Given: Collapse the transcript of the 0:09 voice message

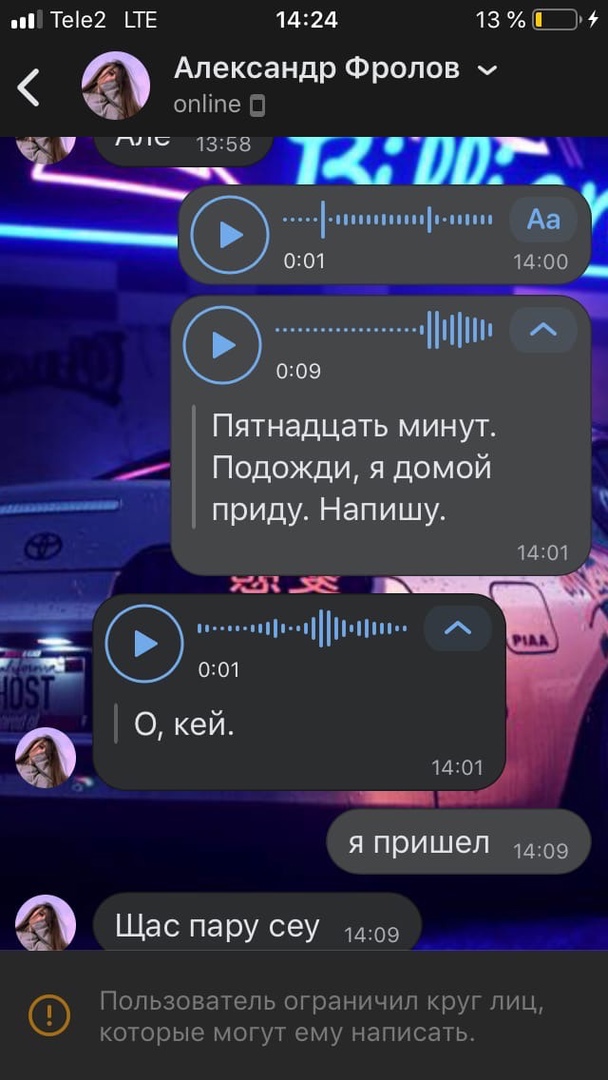Looking at the screenshot, I should coord(543,330).
